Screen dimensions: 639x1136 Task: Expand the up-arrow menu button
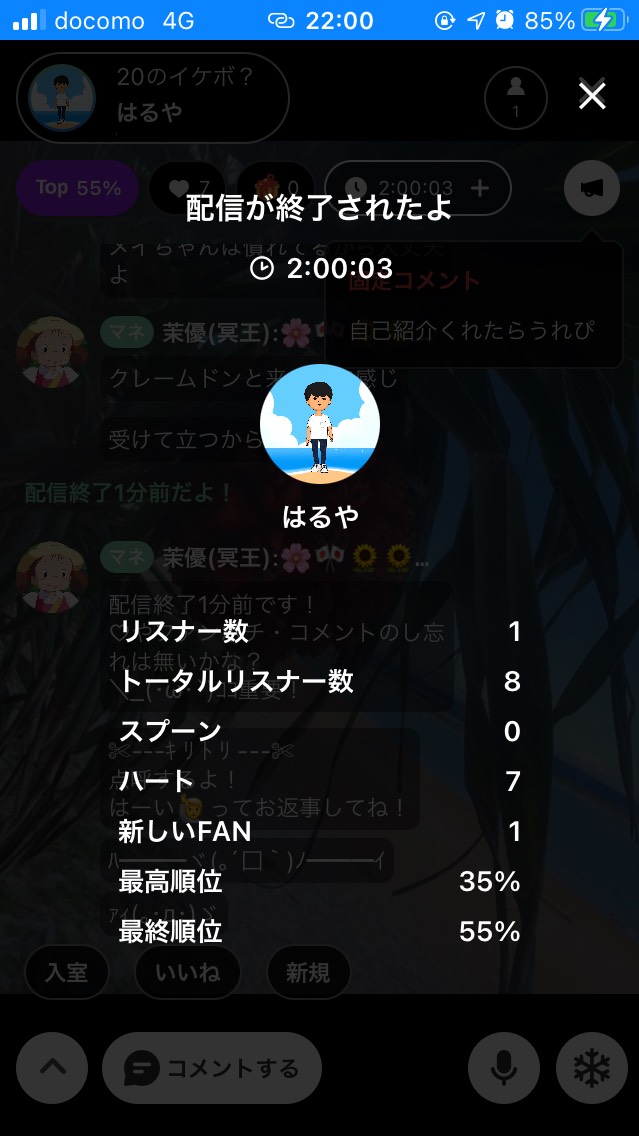tap(52, 1068)
